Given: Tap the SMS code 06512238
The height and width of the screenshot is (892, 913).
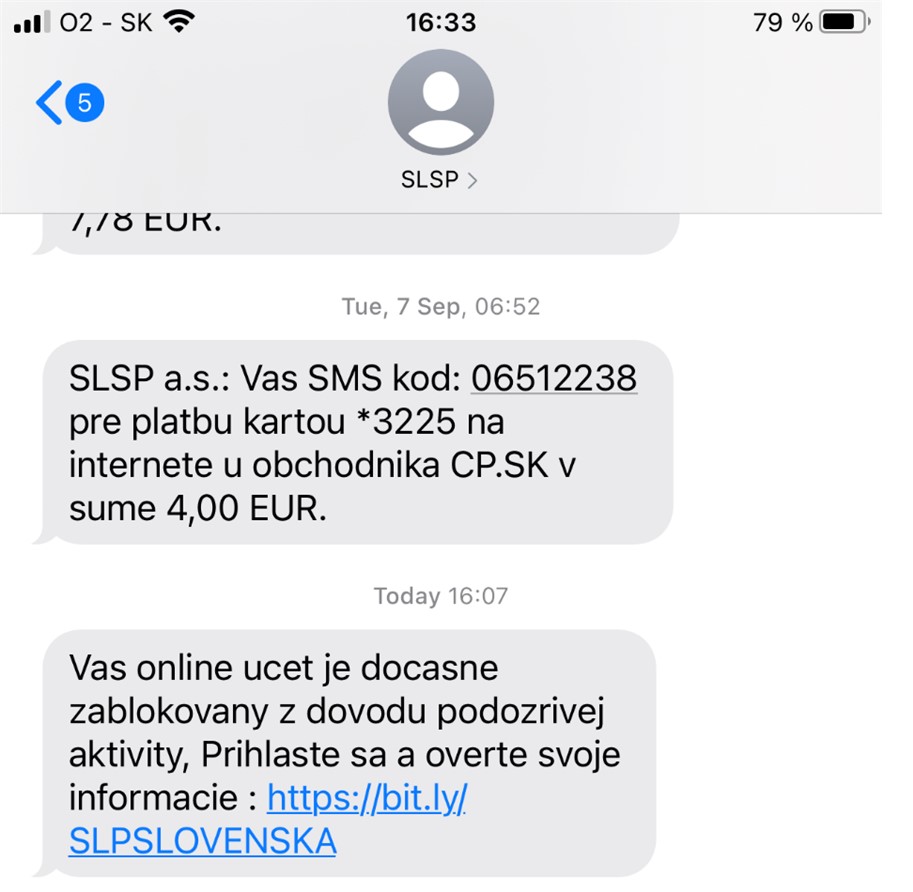Looking at the screenshot, I should coord(554,379).
